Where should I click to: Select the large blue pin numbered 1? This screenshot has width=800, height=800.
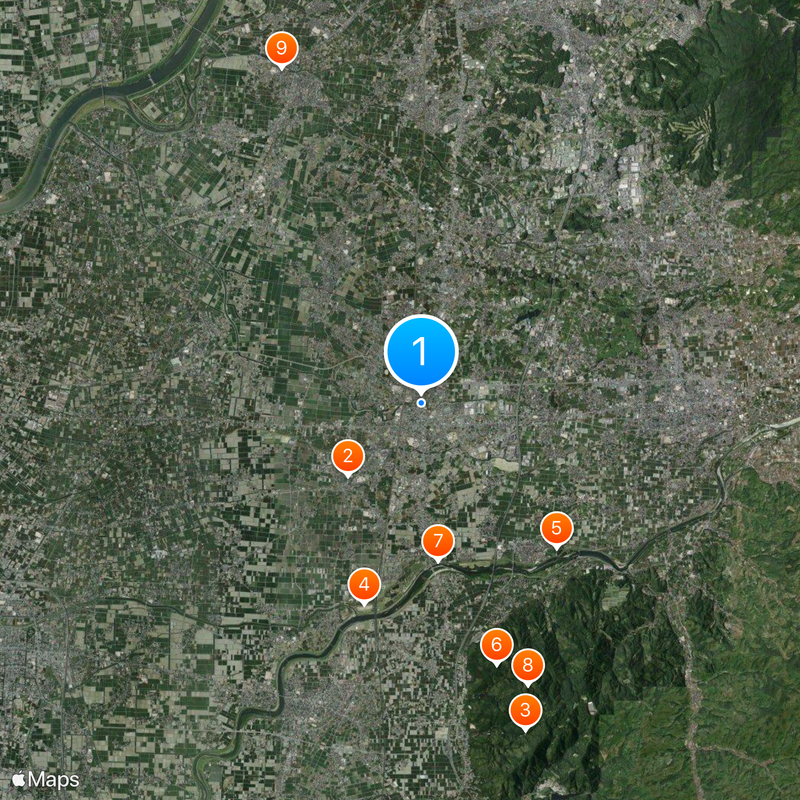click(421, 351)
